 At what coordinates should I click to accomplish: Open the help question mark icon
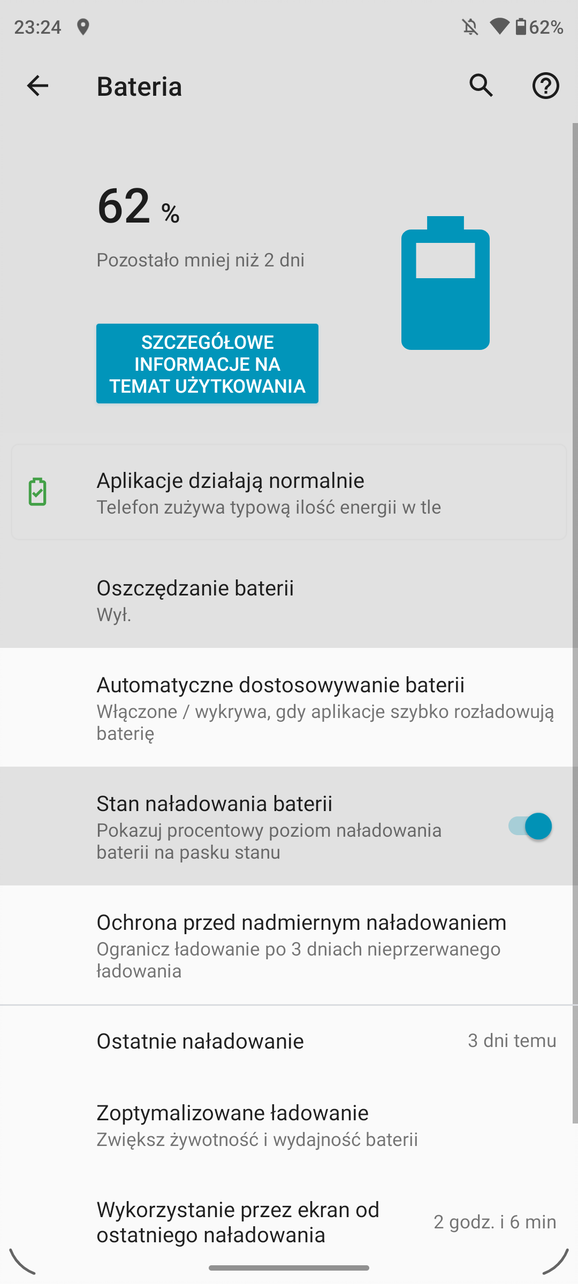pyautogui.click(x=545, y=86)
